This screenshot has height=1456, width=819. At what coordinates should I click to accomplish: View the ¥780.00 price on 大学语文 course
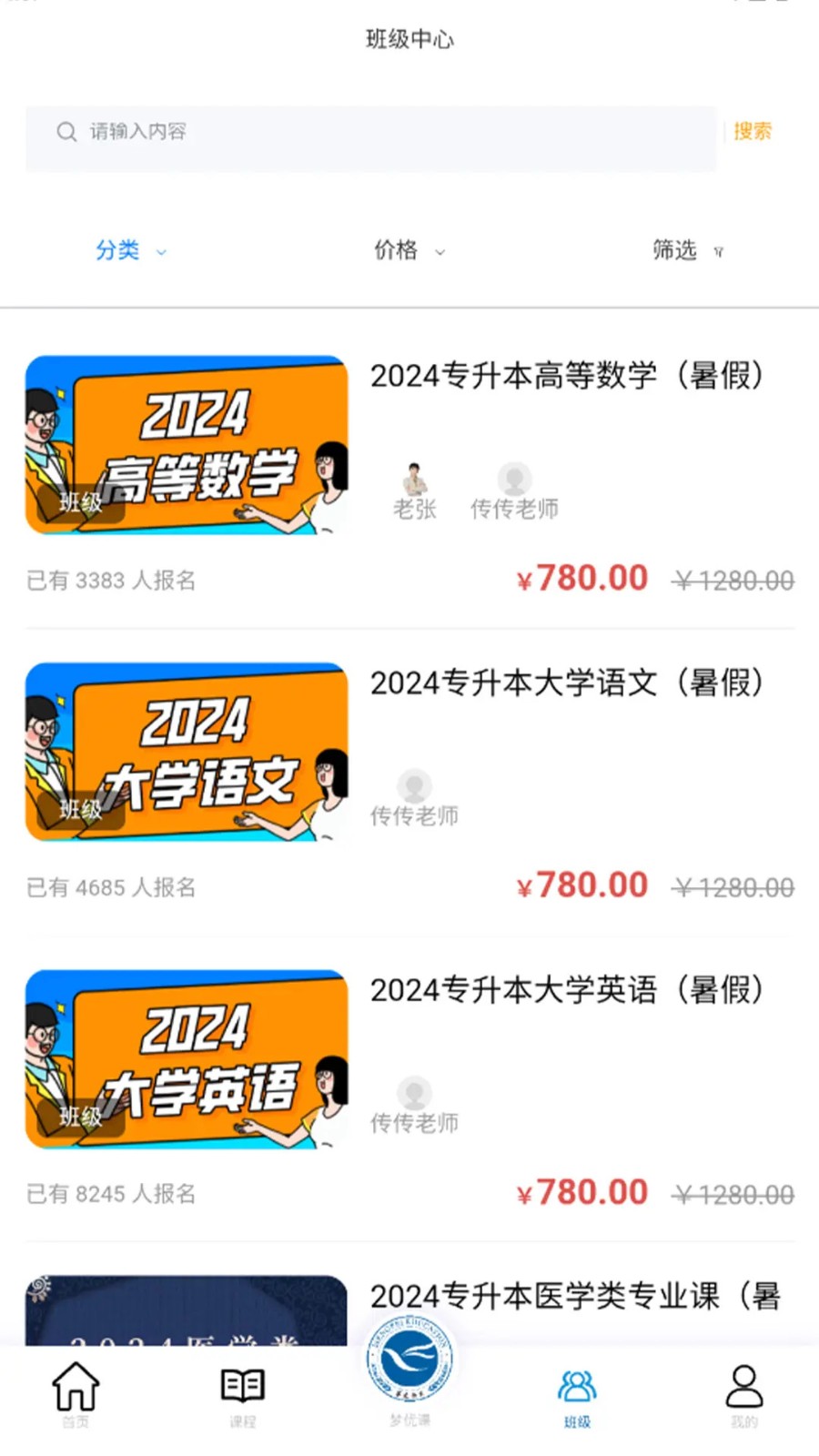[x=583, y=884]
